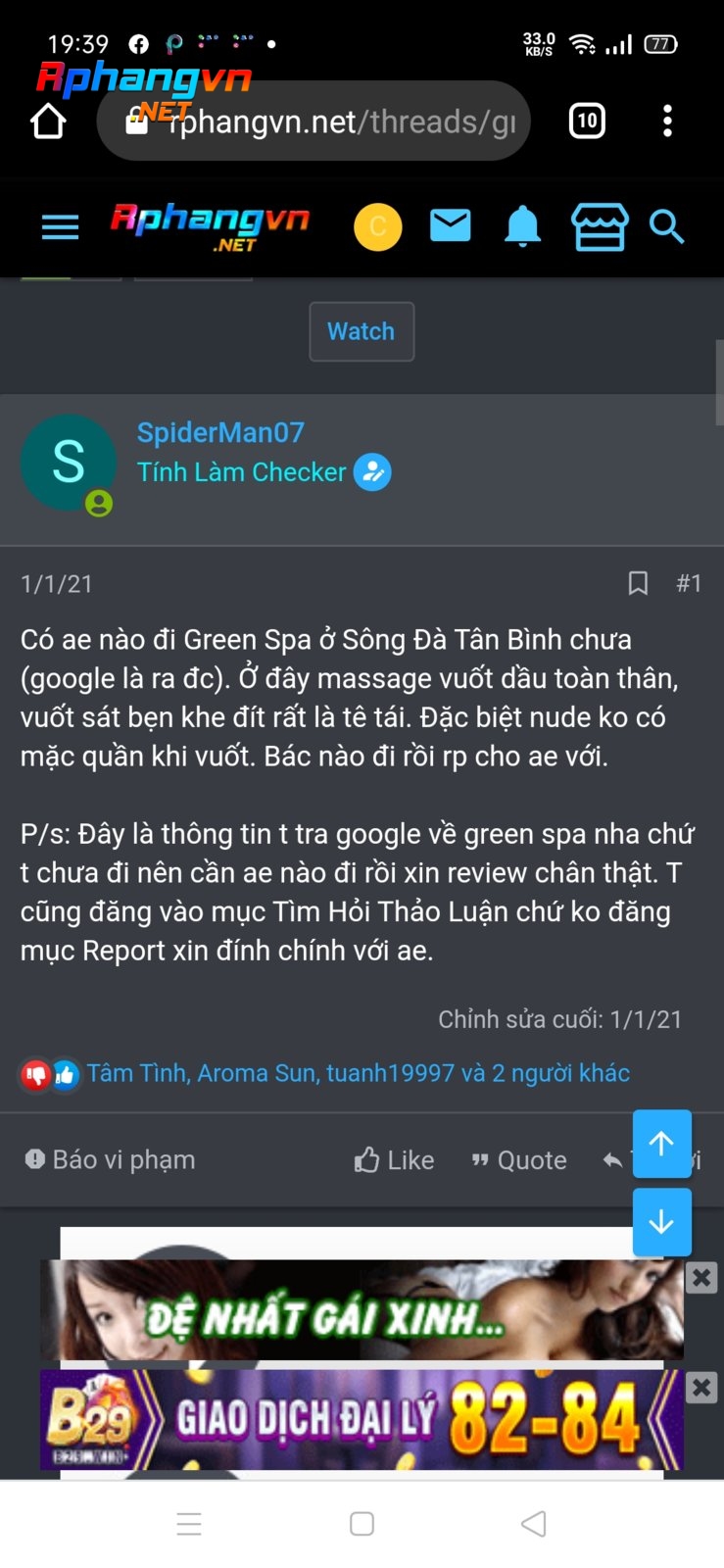Open the browser overflow menu
The width and height of the screenshot is (724, 1568).
click(667, 121)
